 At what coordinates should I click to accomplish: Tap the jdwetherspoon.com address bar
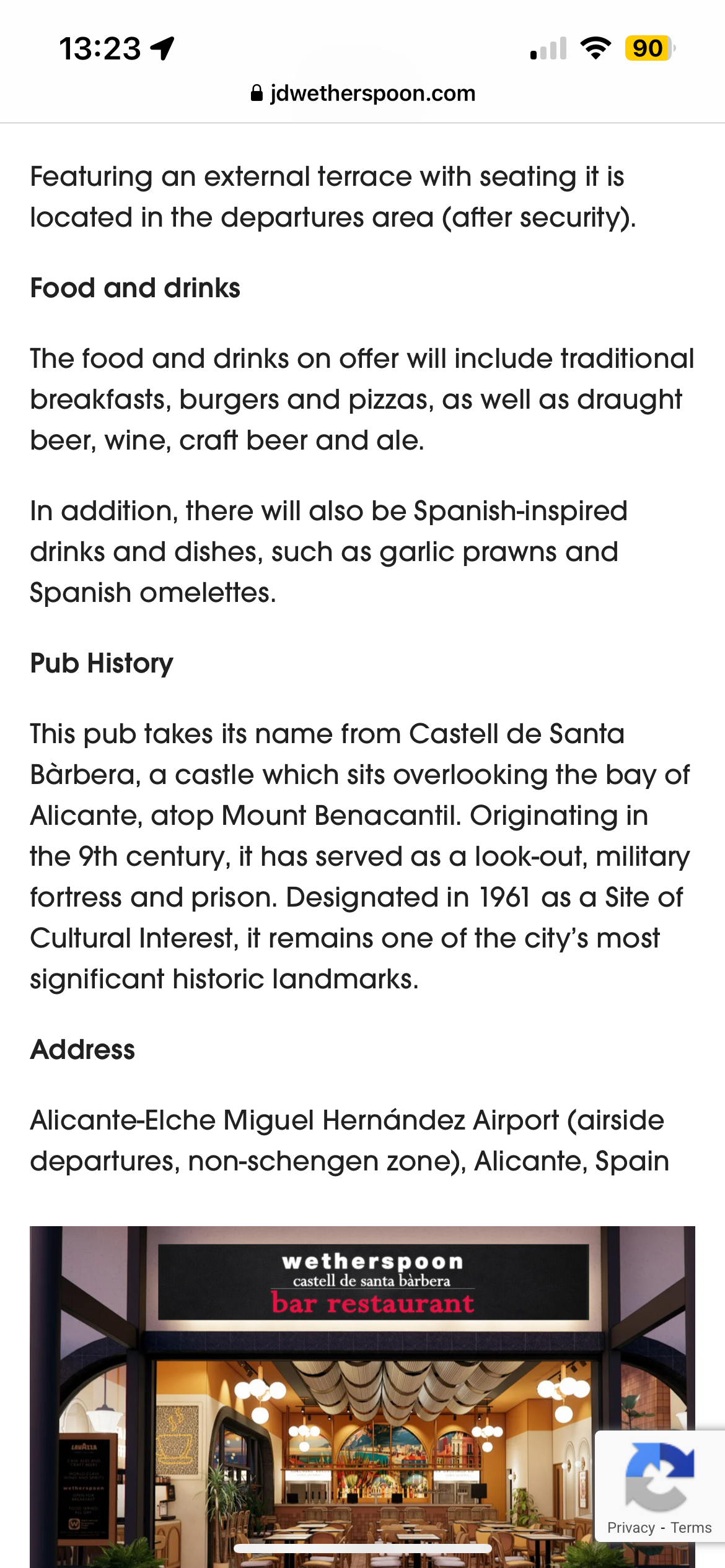pyautogui.click(x=363, y=94)
